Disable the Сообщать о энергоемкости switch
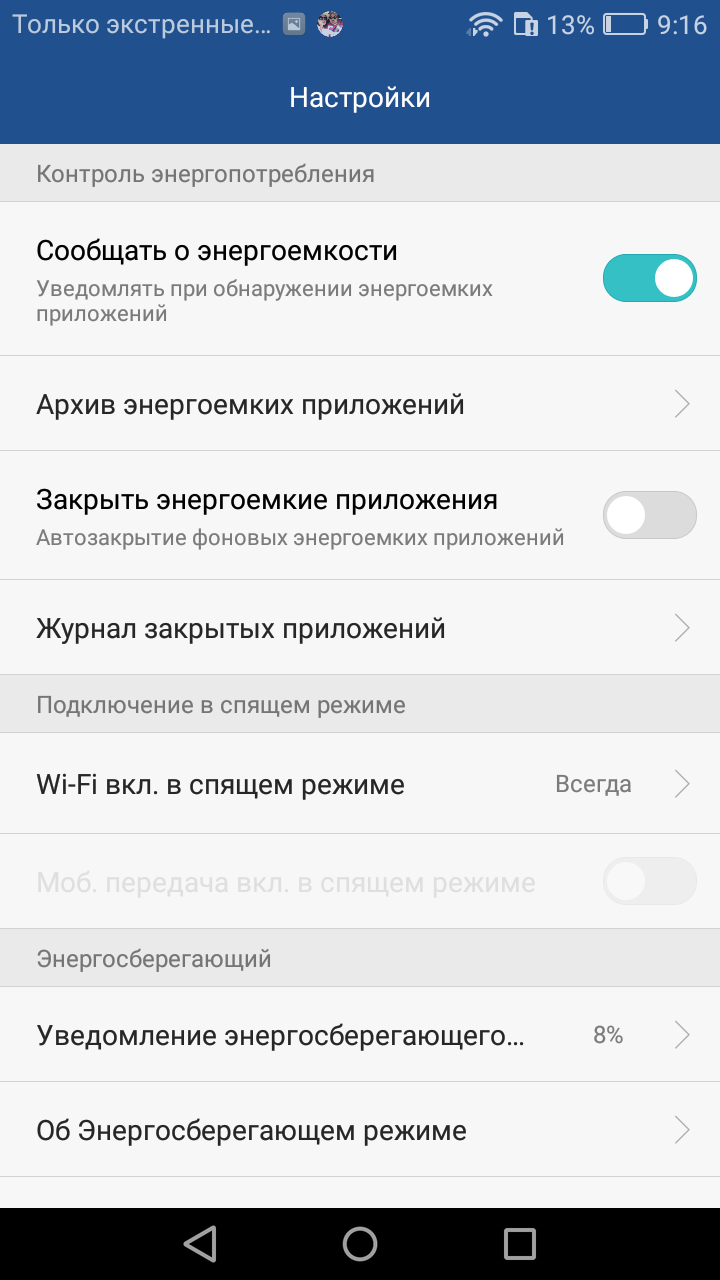This screenshot has width=720, height=1280. (649, 278)
